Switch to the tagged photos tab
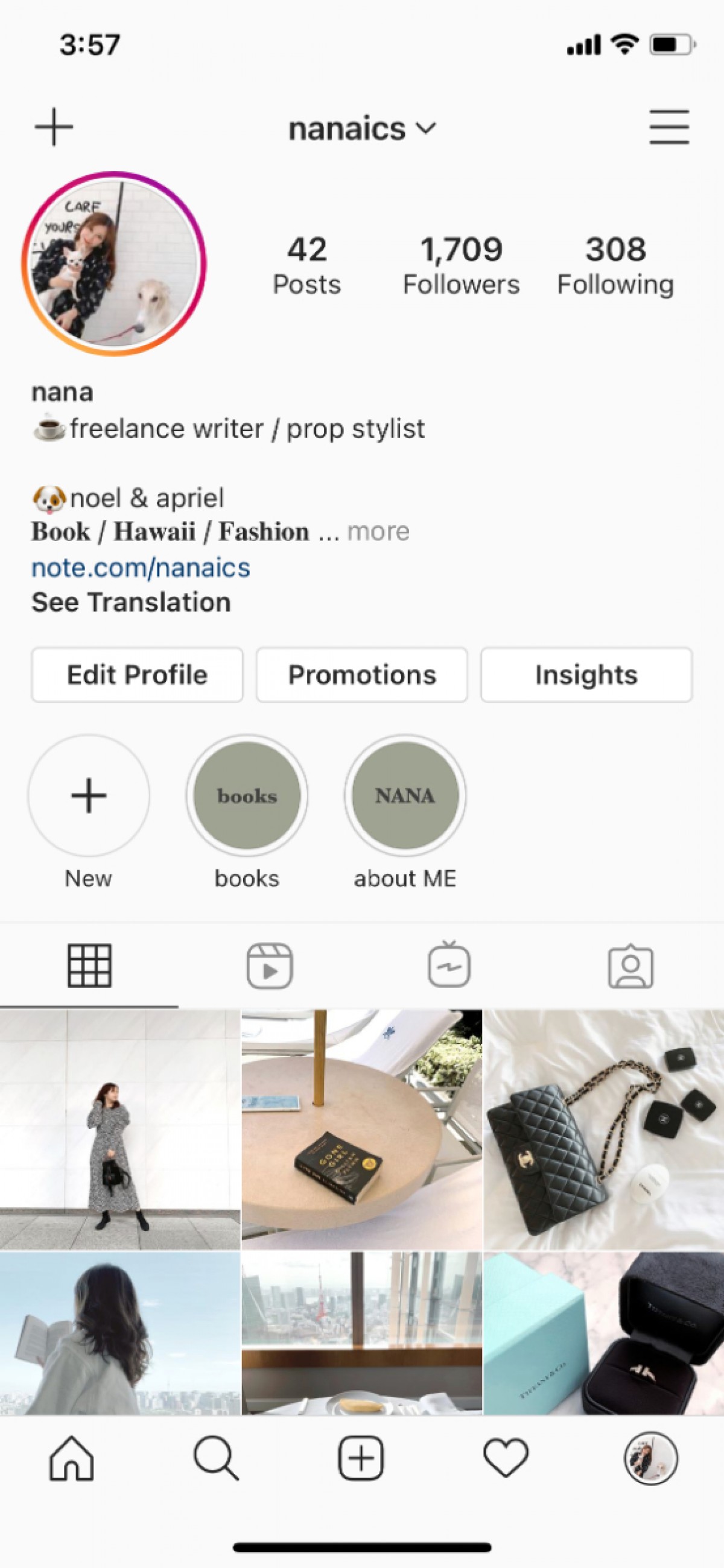 (630, 966)
